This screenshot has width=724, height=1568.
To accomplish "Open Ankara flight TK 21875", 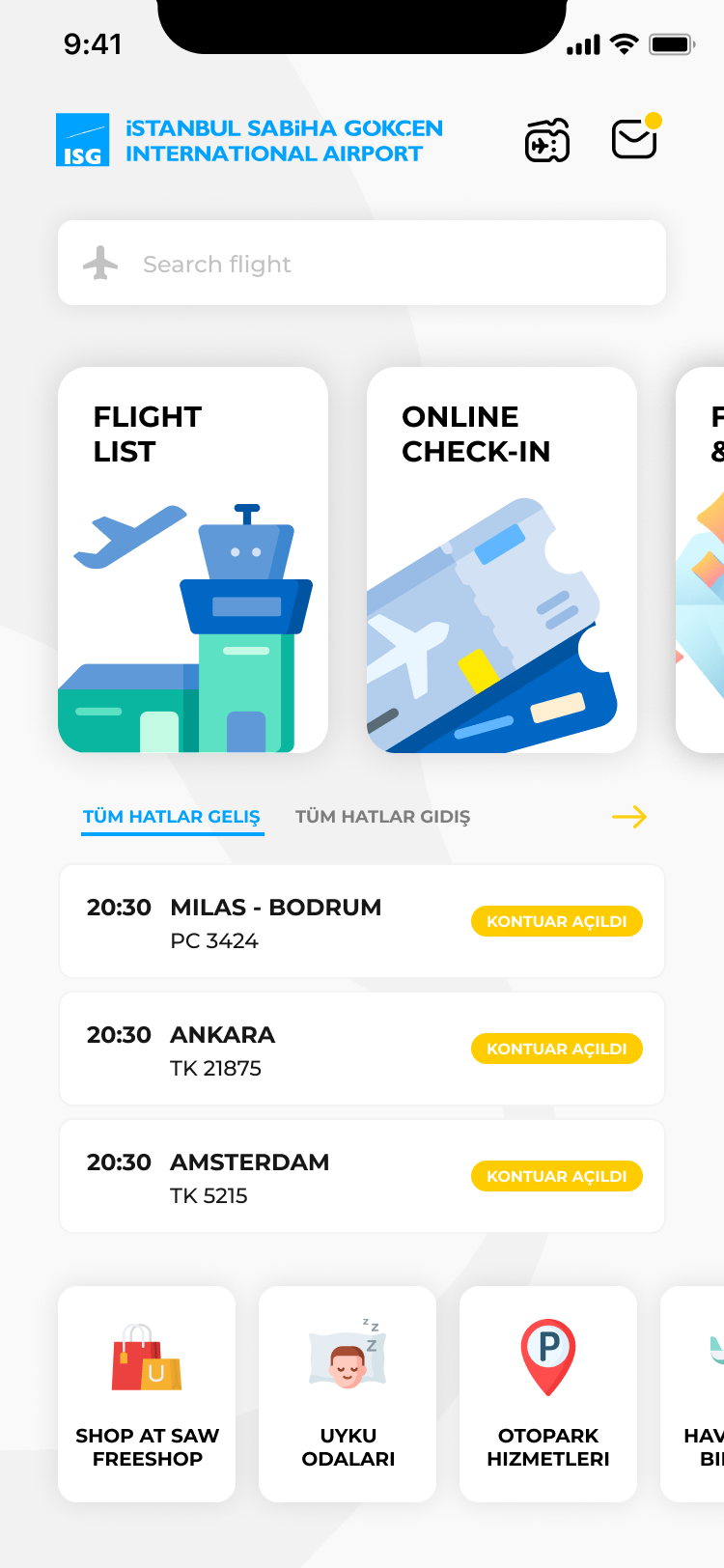I will pos(362,1049).
